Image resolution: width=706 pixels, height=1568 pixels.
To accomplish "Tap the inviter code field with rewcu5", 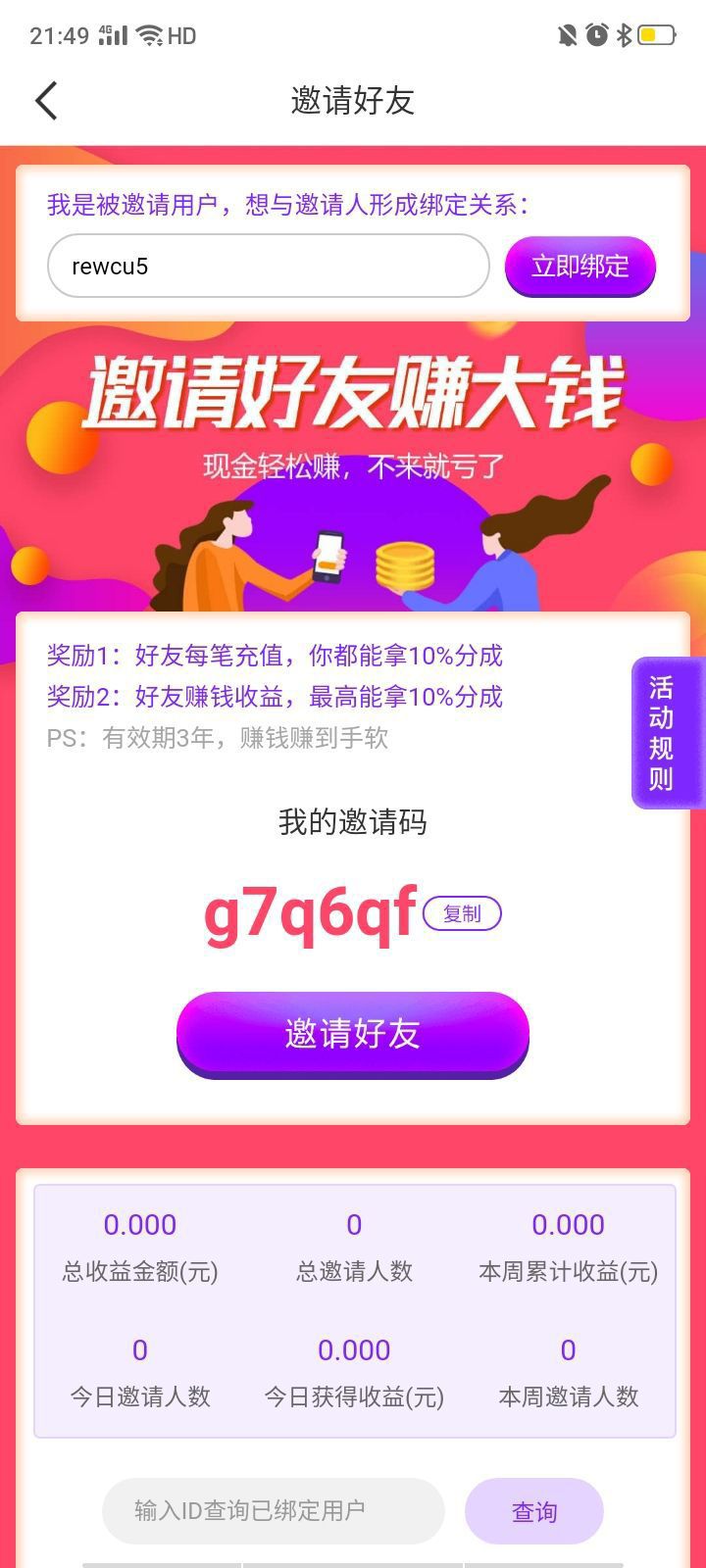I will [x=268, y=266].
